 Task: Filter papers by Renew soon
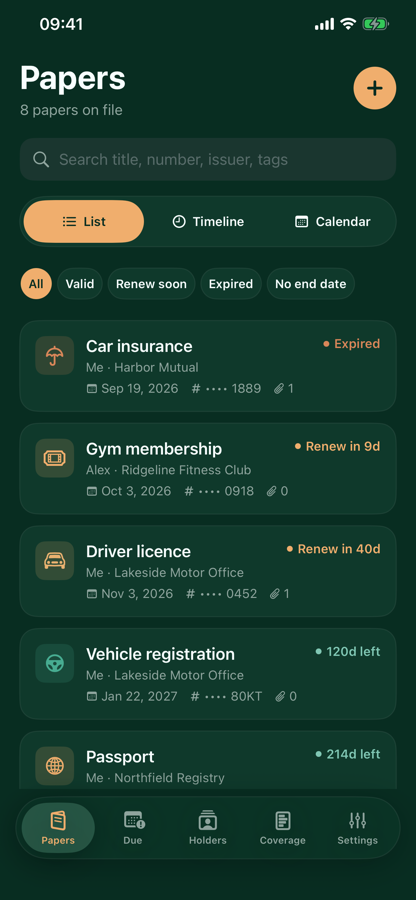click(151, 284)
